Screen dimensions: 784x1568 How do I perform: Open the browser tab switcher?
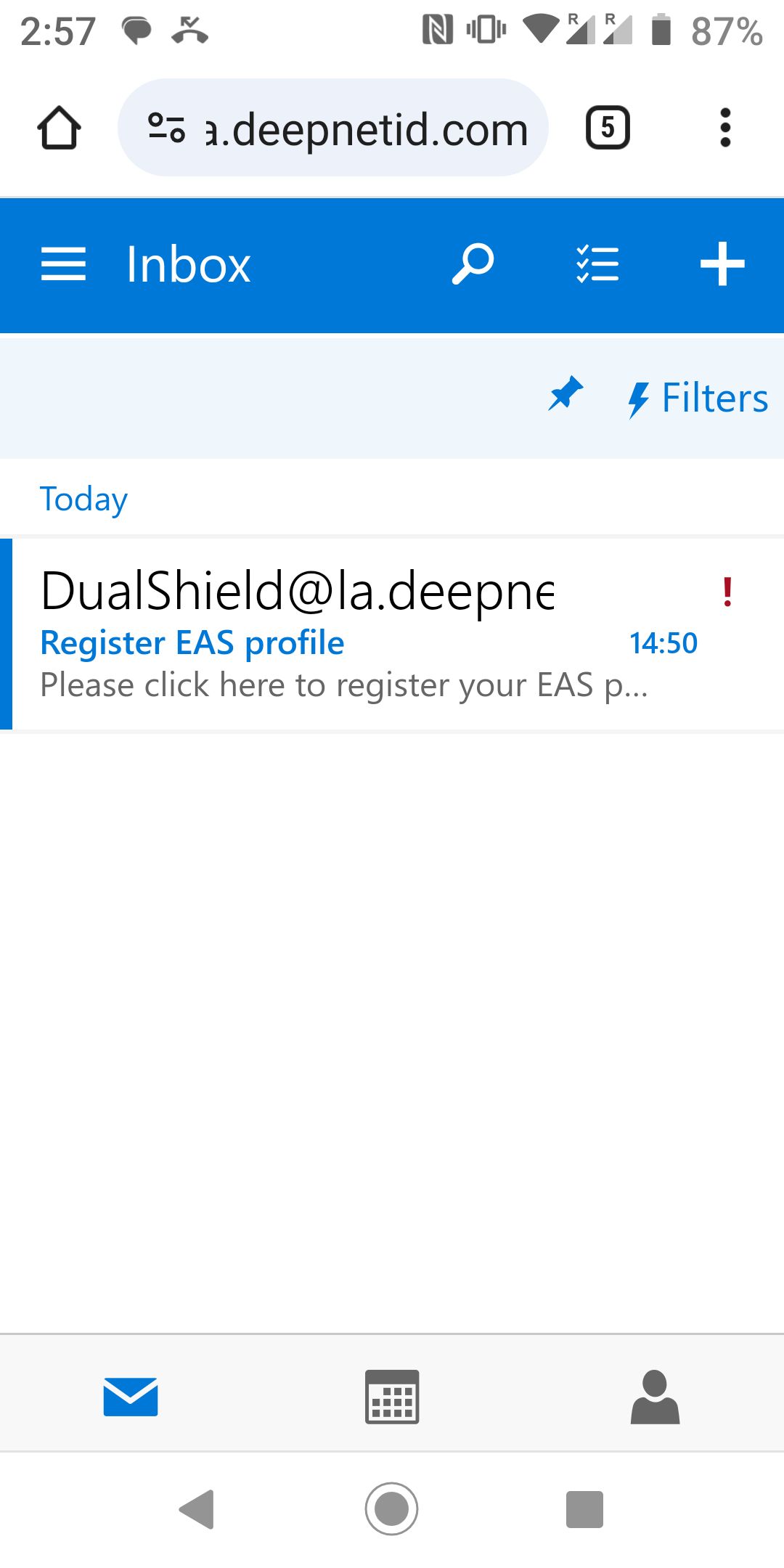tap(608, 128)
